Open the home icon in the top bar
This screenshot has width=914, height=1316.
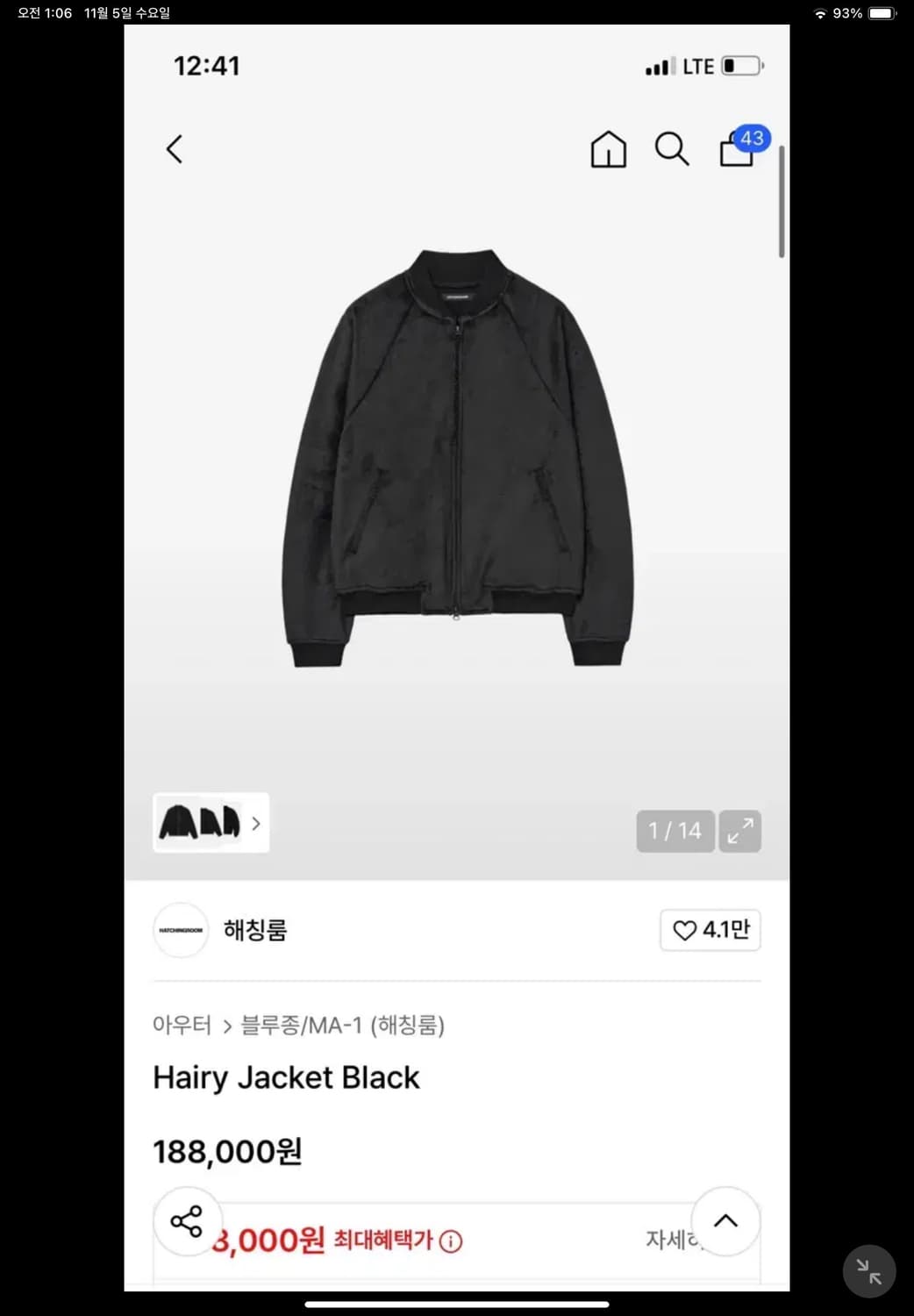(x=608, y=149)
